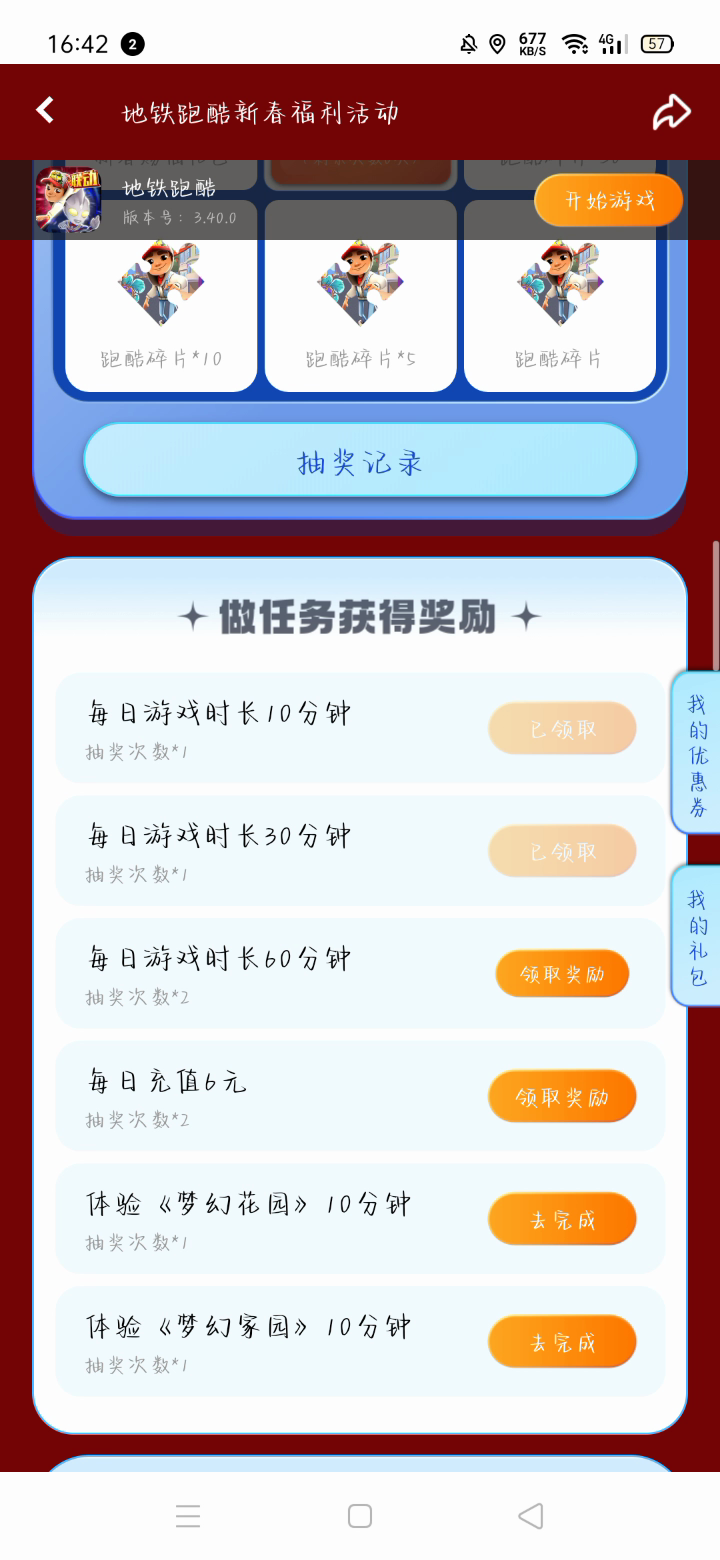Open 抽奖记录 lottery records
This screenshot has width=720, height=1560.
click(360, 461)
